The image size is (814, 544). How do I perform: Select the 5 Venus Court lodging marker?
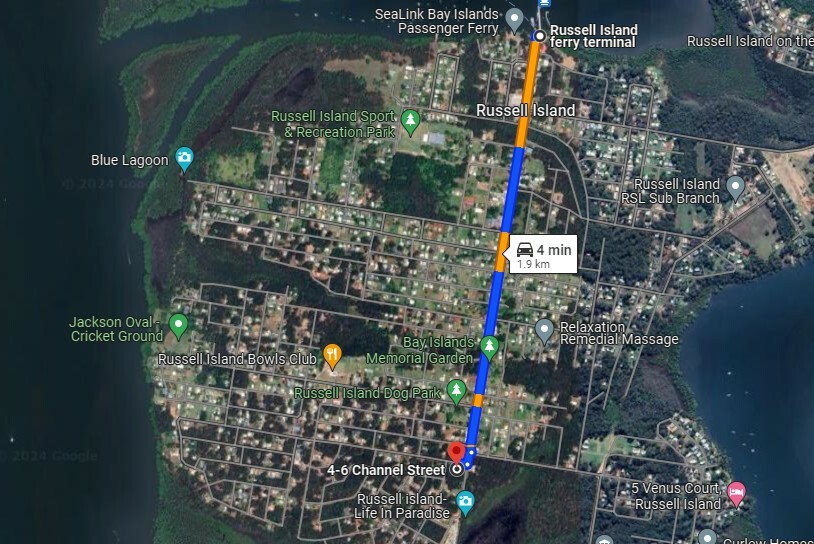click(736, 492)
